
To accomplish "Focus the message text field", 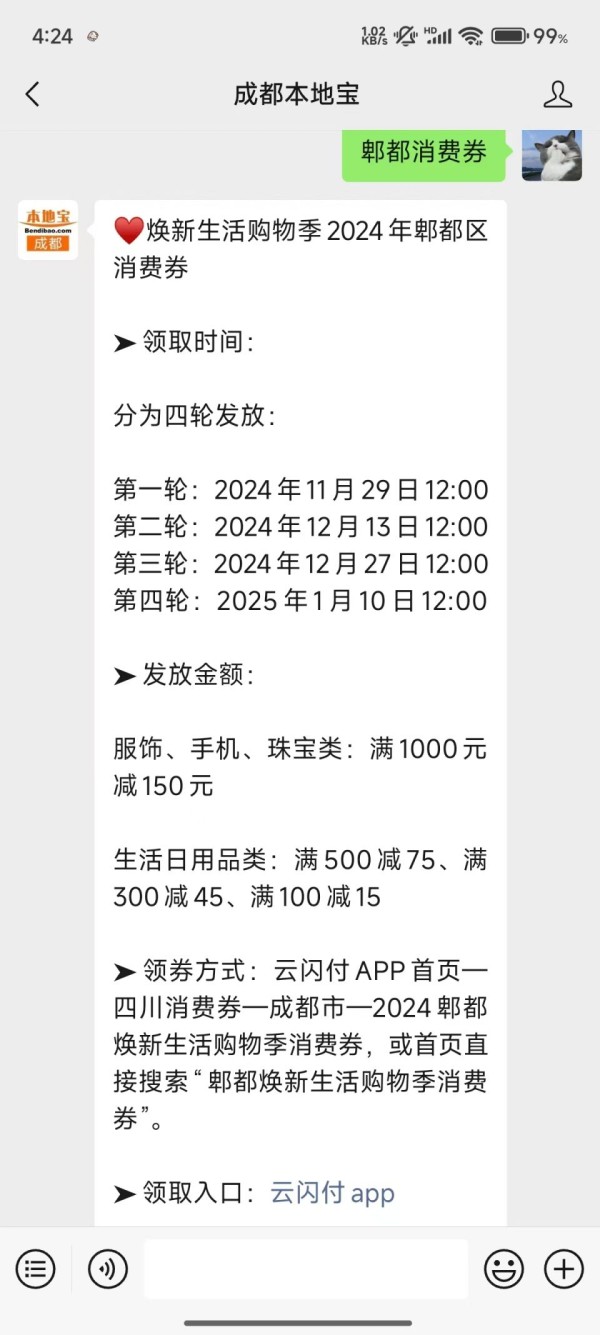I will point(305,1269).
